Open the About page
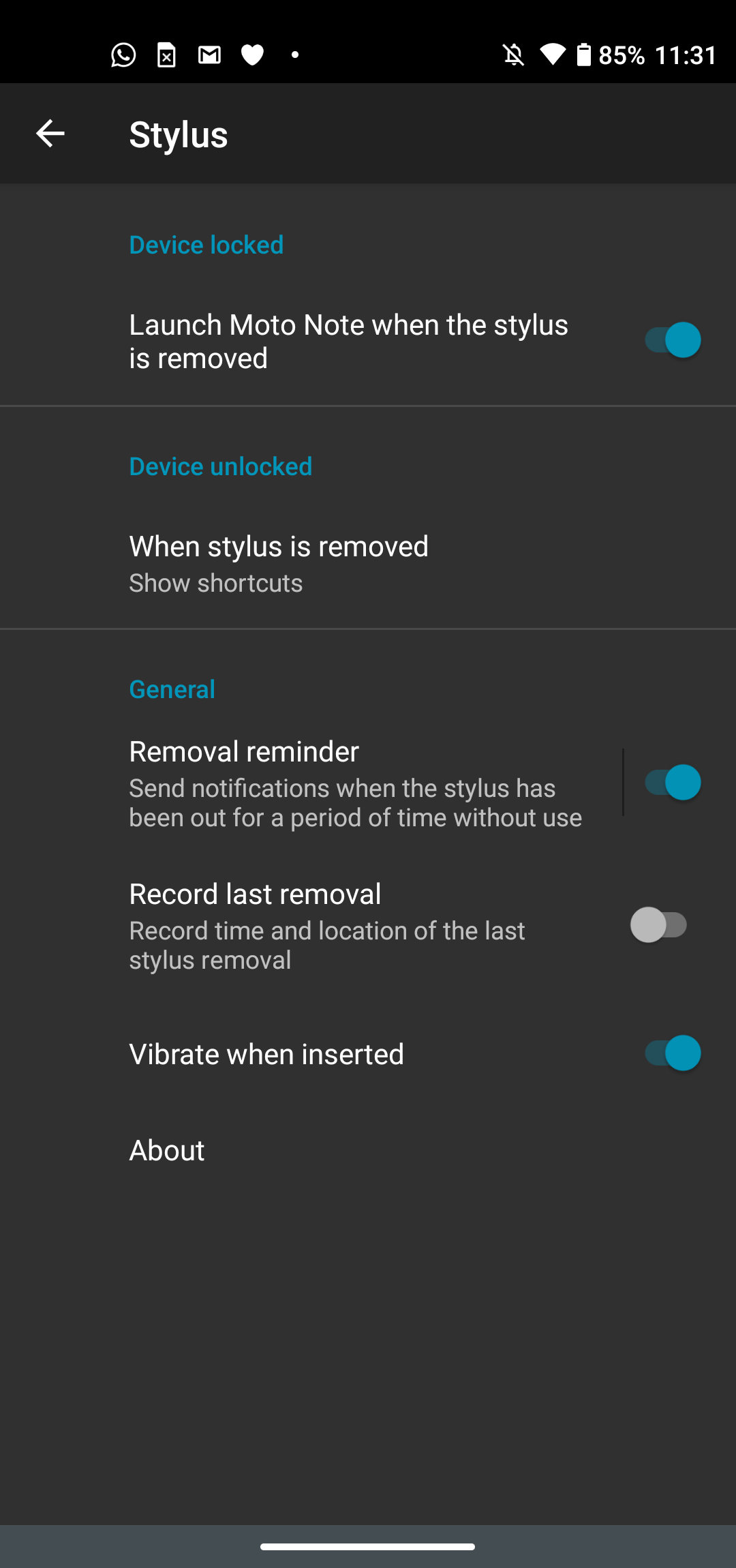The width and height of the screenshot is (736, 1568). tap(368, 1150)
